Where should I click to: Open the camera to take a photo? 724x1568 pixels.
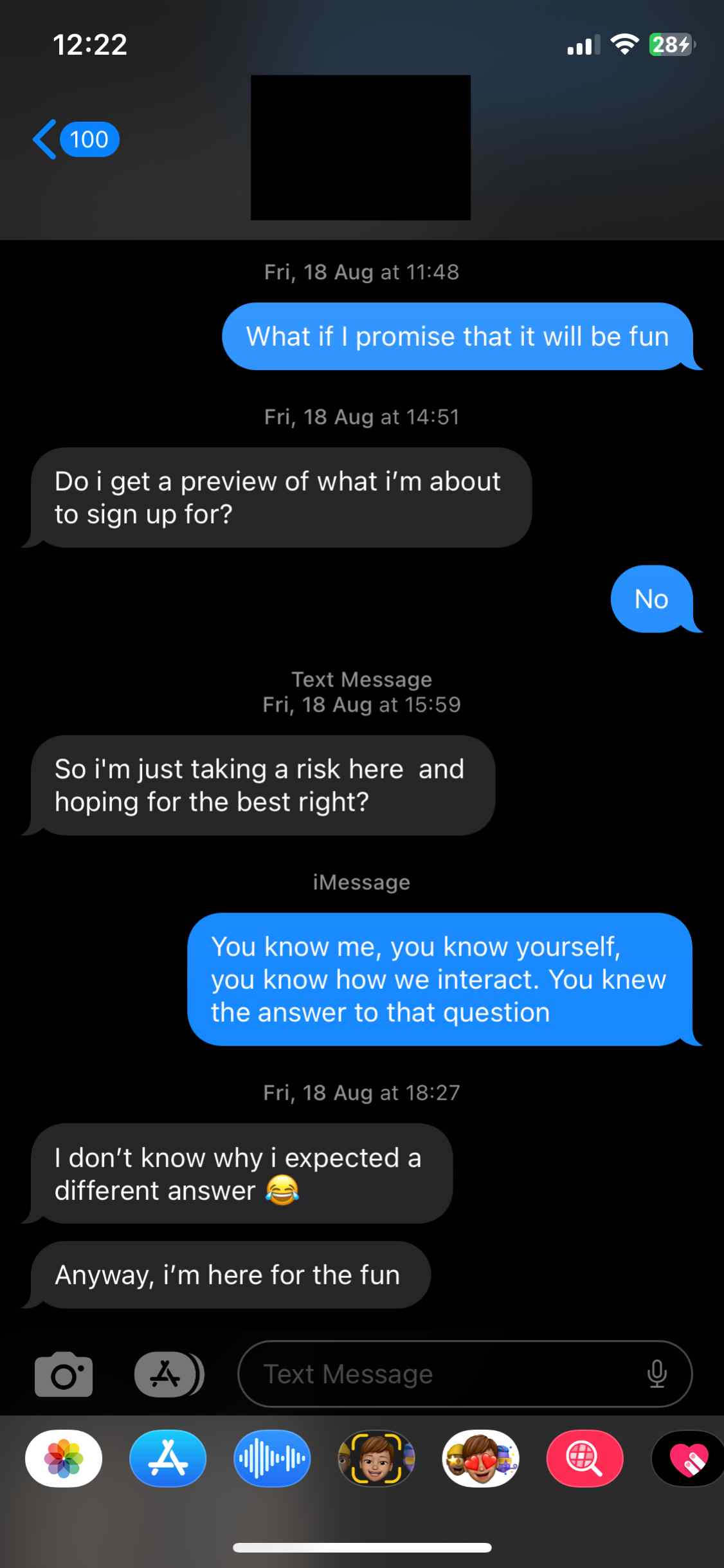(x=64, y=1374)
